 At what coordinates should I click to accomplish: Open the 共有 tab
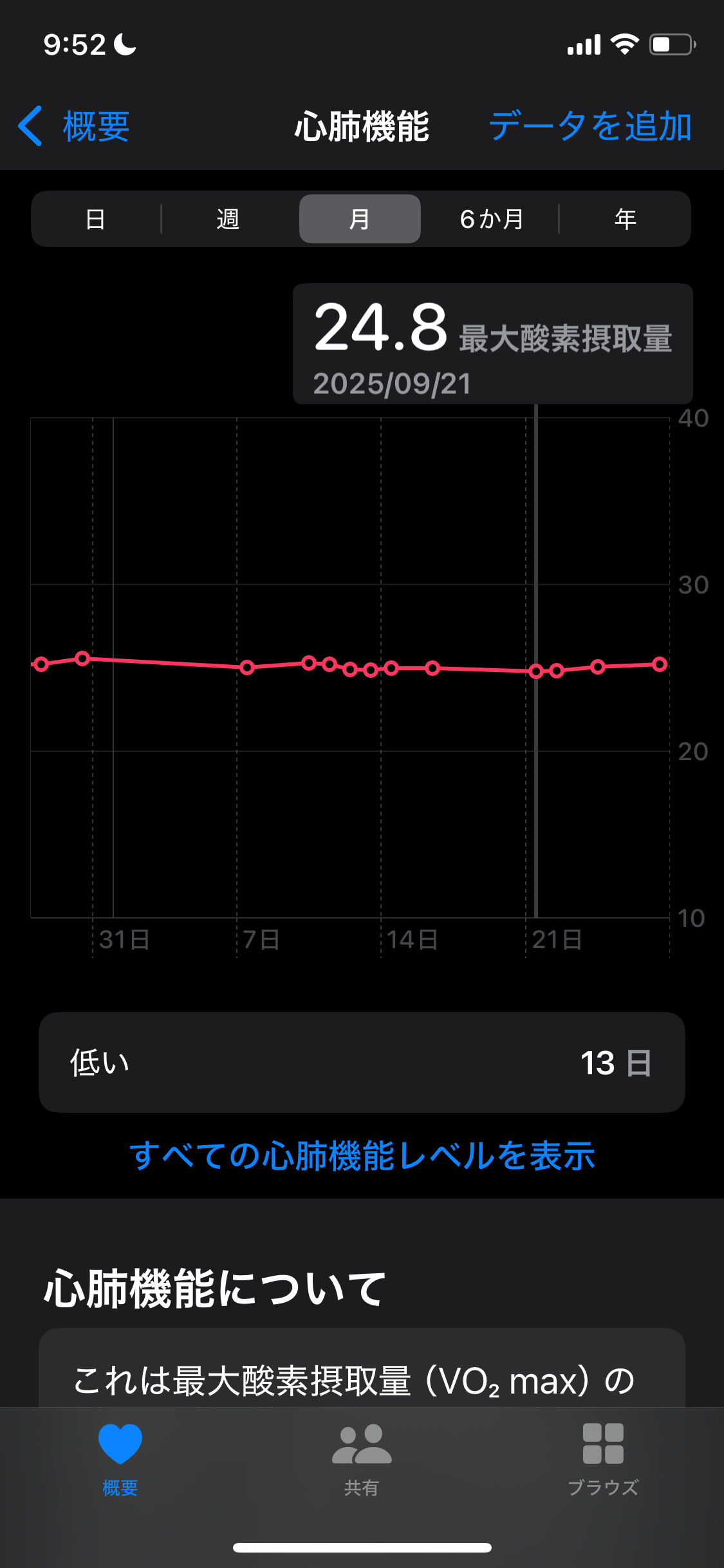point(362,1459)
